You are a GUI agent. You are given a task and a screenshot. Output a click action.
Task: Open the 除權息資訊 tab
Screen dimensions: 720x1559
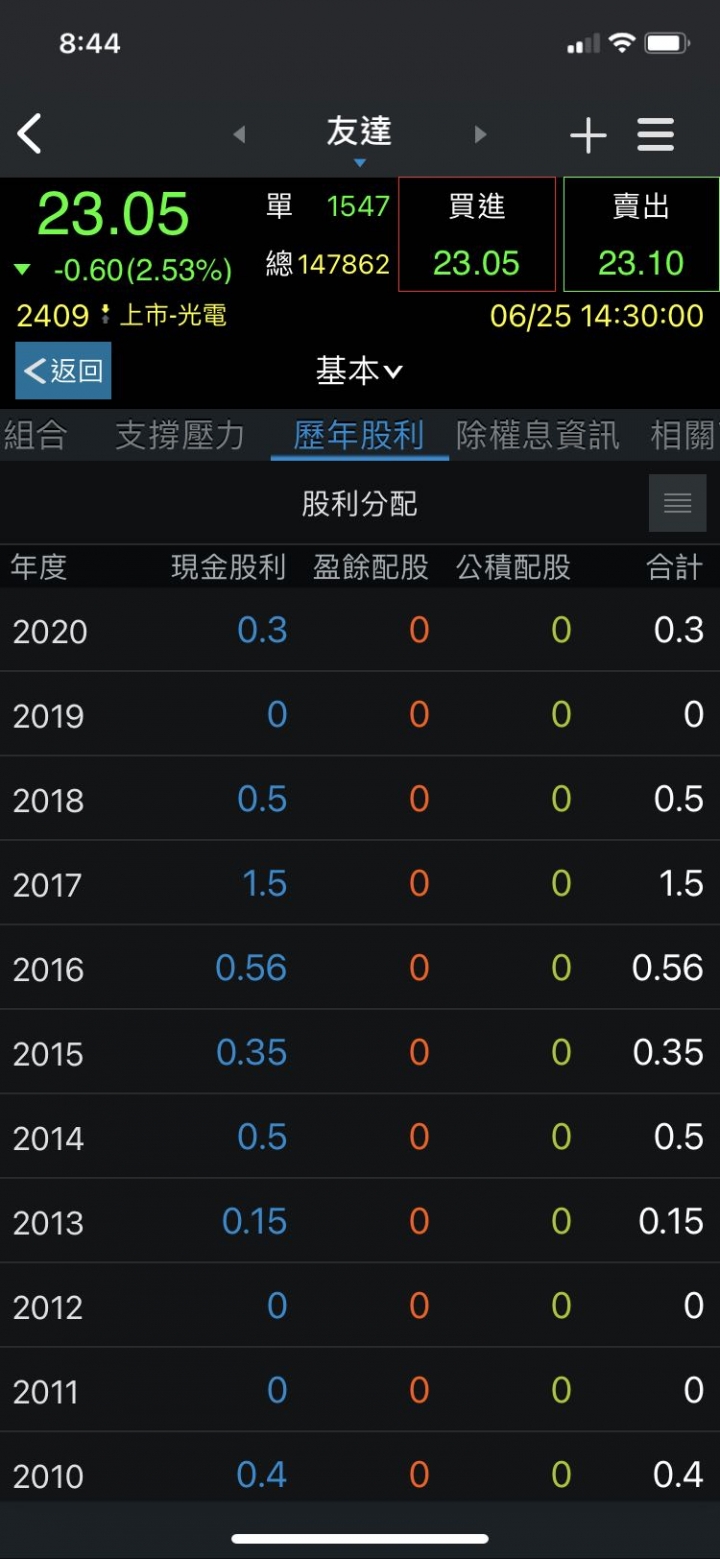[537, 435]
